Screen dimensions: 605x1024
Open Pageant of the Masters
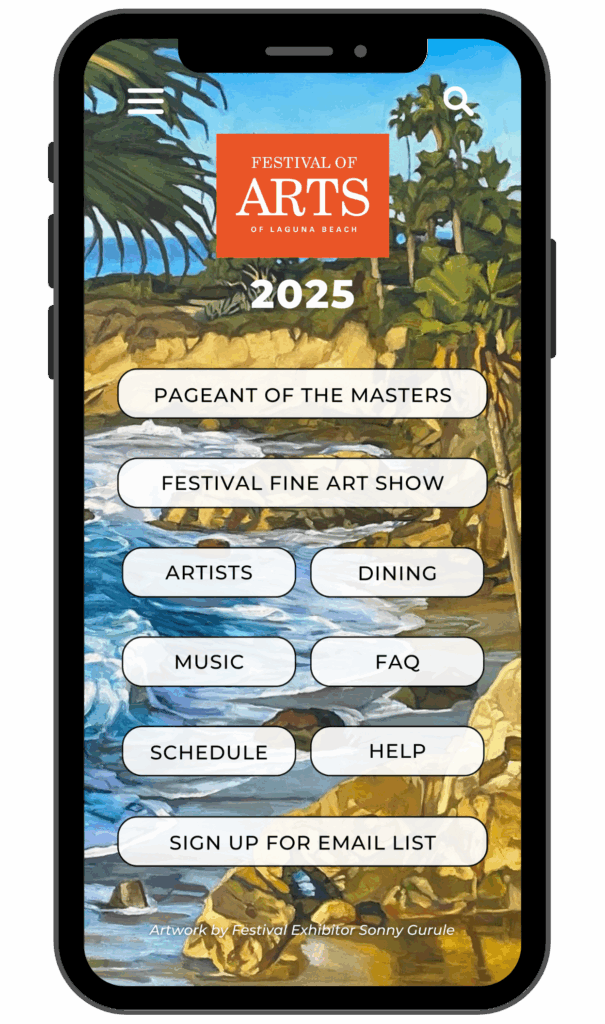(x=302, y=394)
